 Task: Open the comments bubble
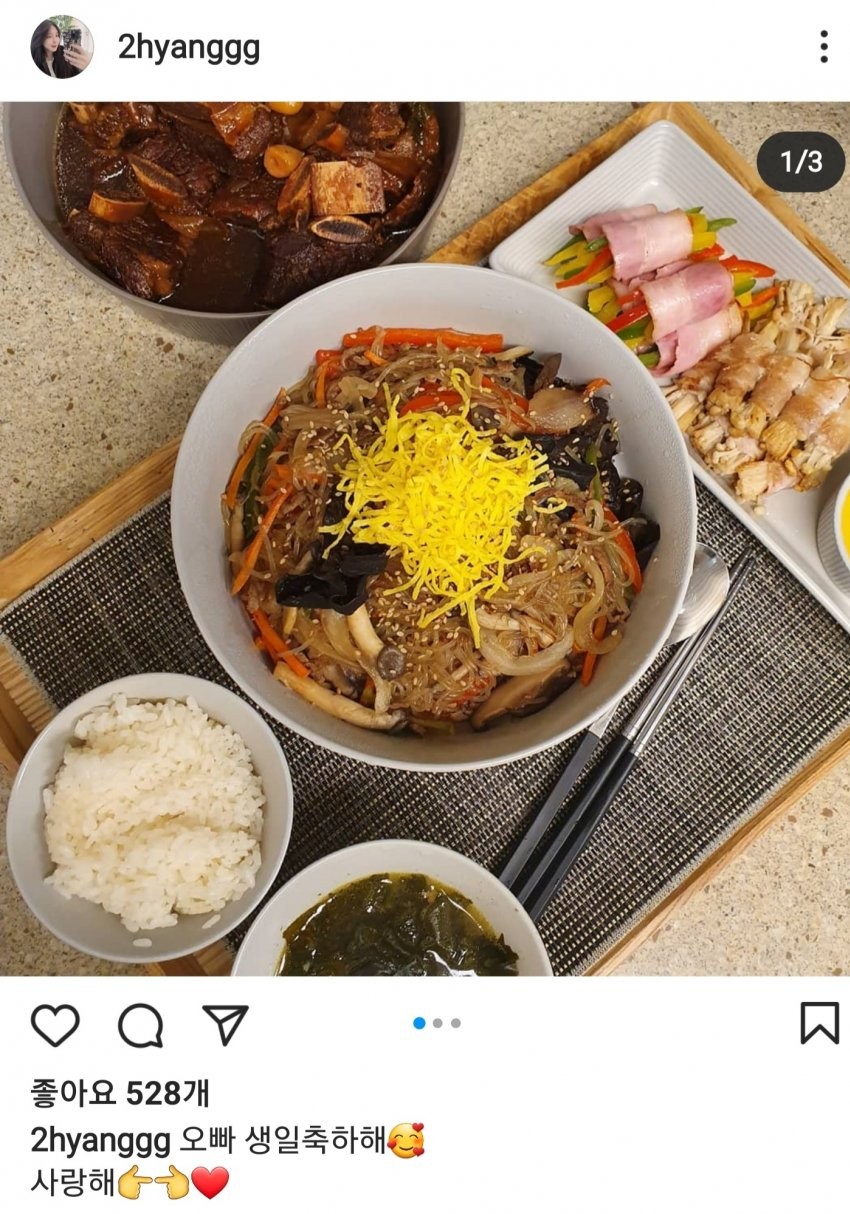[140, 1025]
